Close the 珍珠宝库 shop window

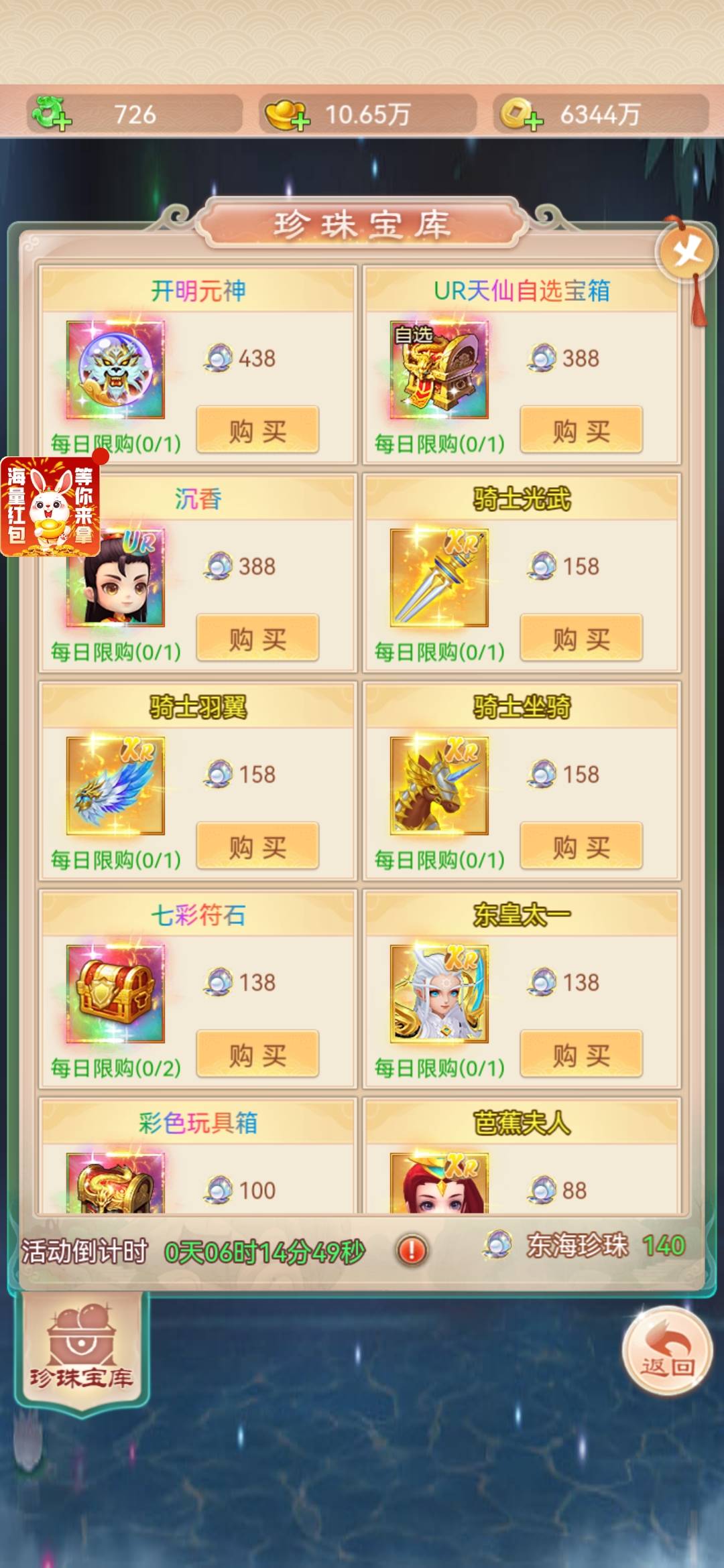pyautogui.click(x=687, y=253)
